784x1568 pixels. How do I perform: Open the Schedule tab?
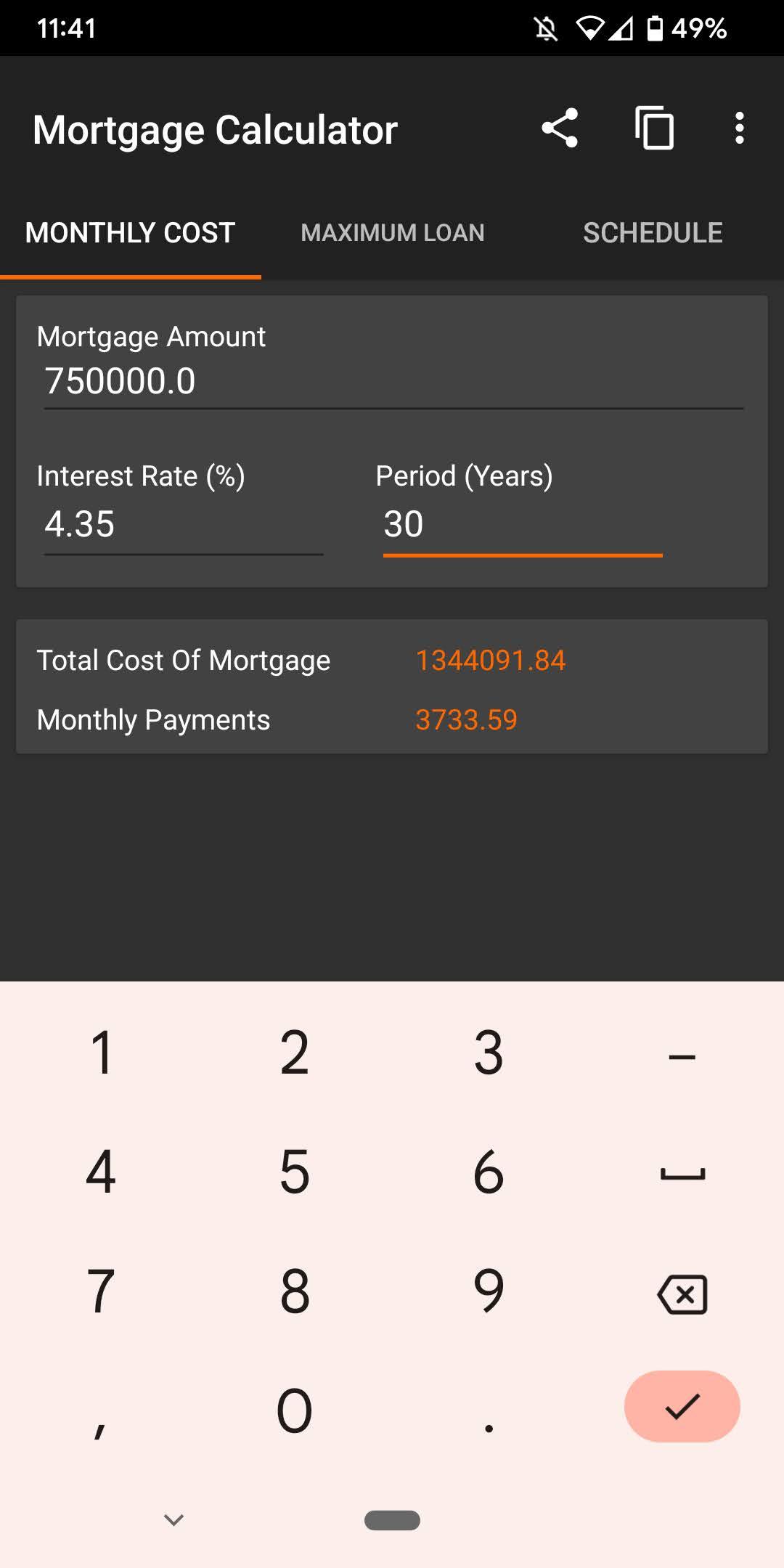[x=652, y=233]
